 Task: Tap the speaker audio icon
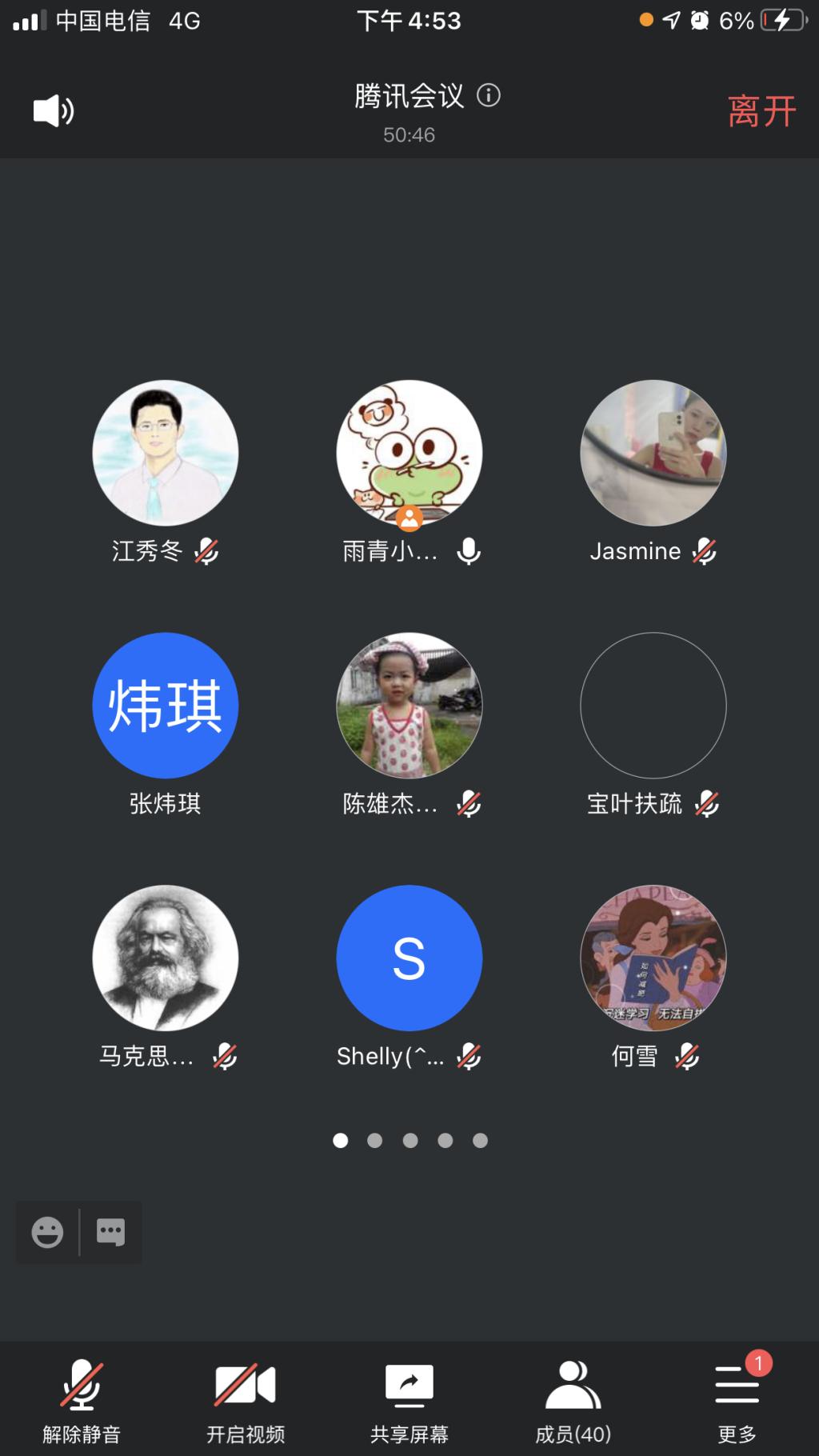(x=53, y=110)
